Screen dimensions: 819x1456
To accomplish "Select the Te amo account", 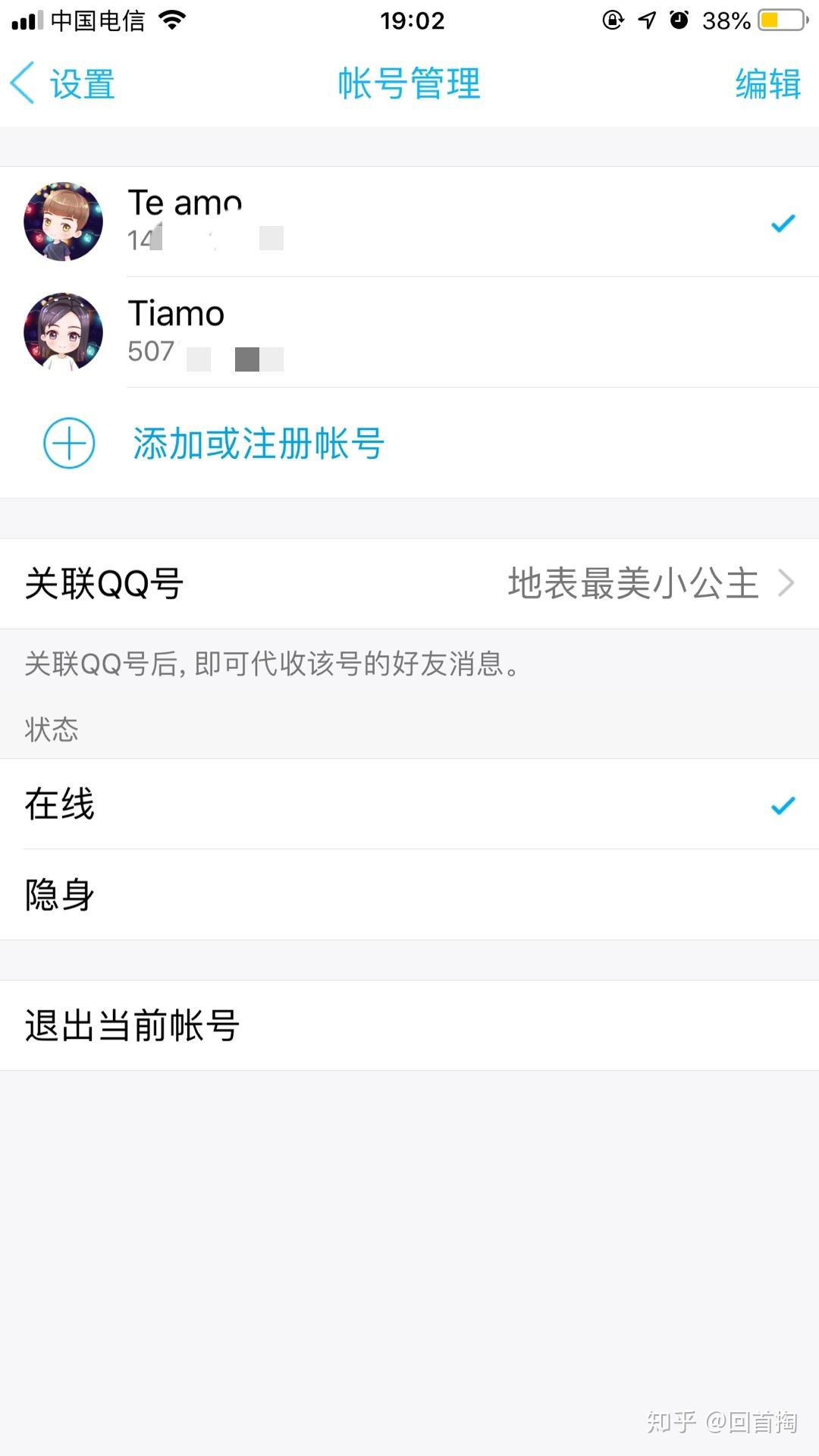I will (x=409, y=221).
